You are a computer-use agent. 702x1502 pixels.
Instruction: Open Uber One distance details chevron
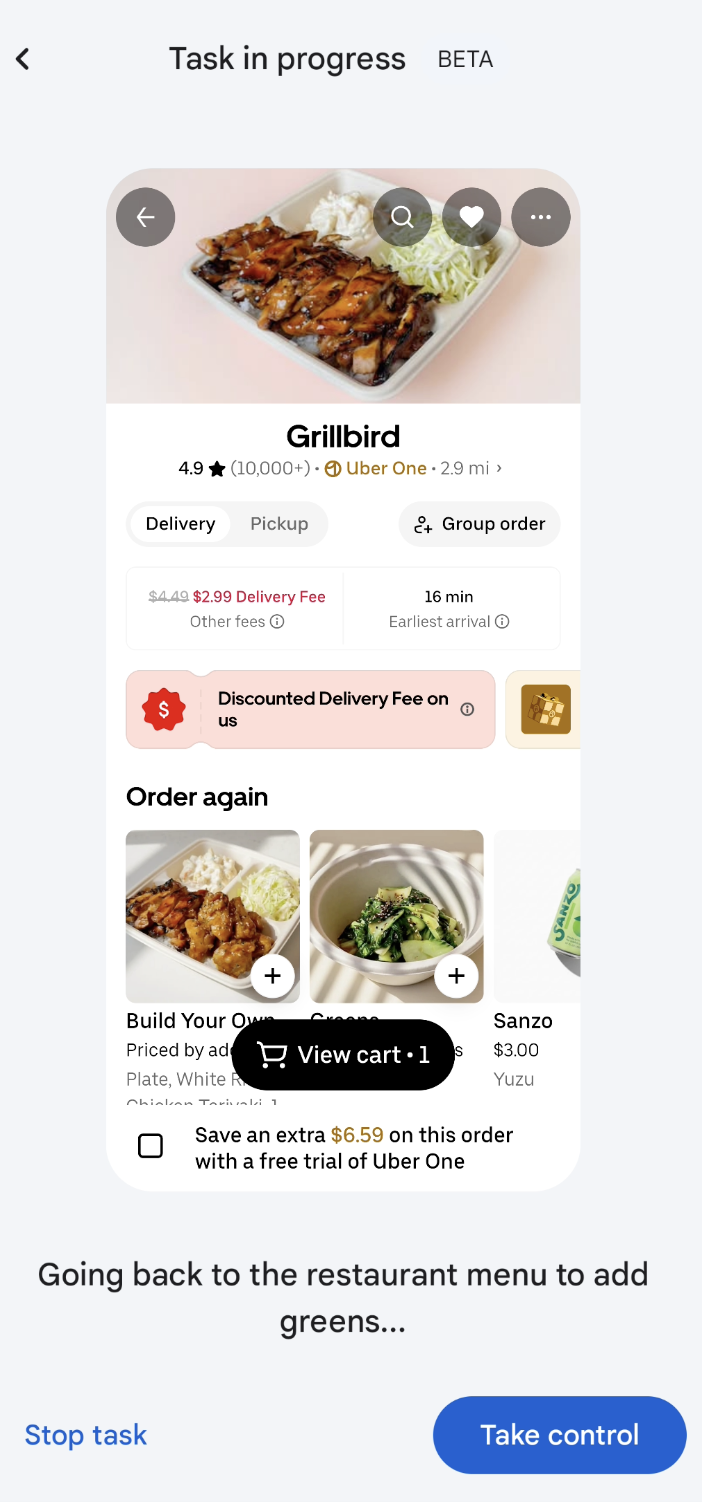coord(499,468)
